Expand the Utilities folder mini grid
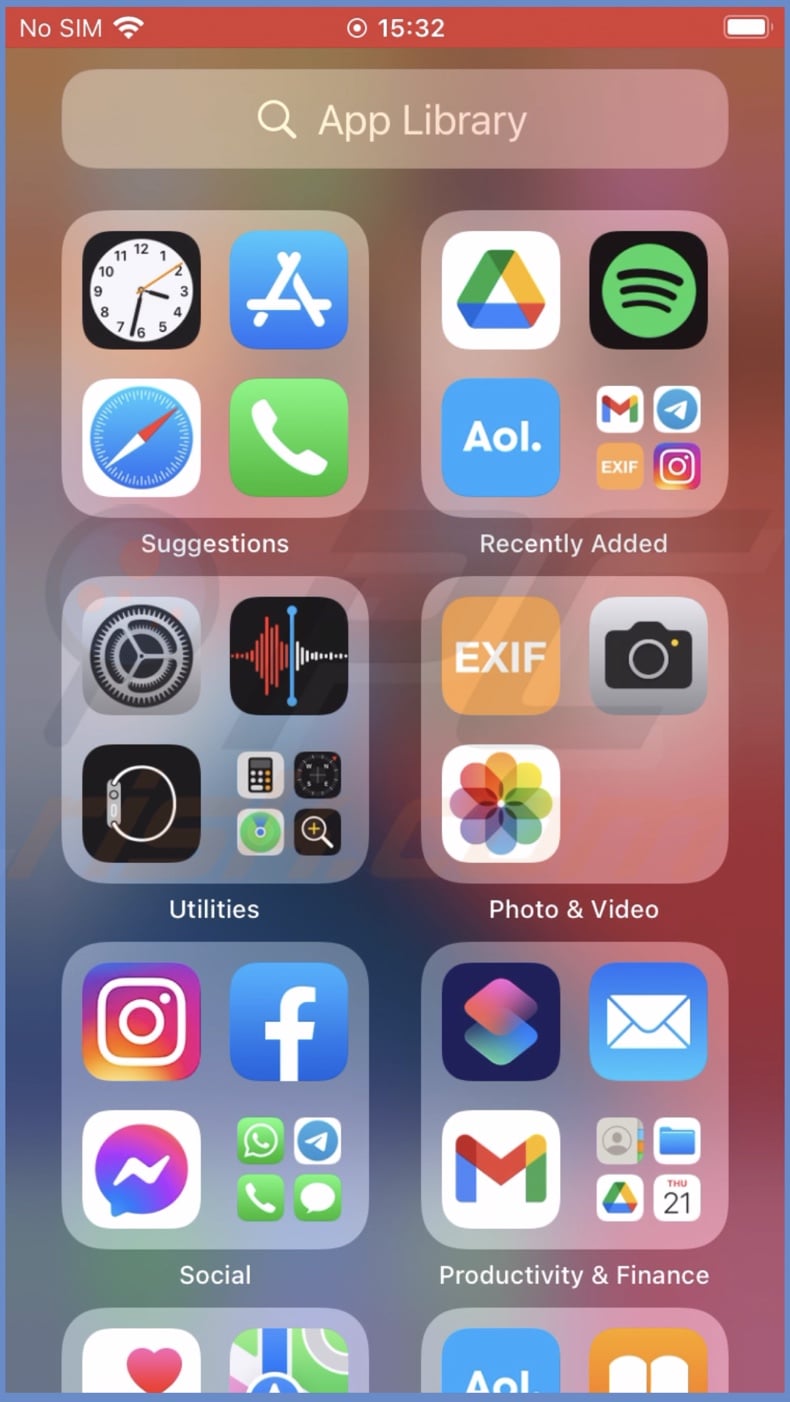Viewport: 790px width, 1402px height. 289,805
